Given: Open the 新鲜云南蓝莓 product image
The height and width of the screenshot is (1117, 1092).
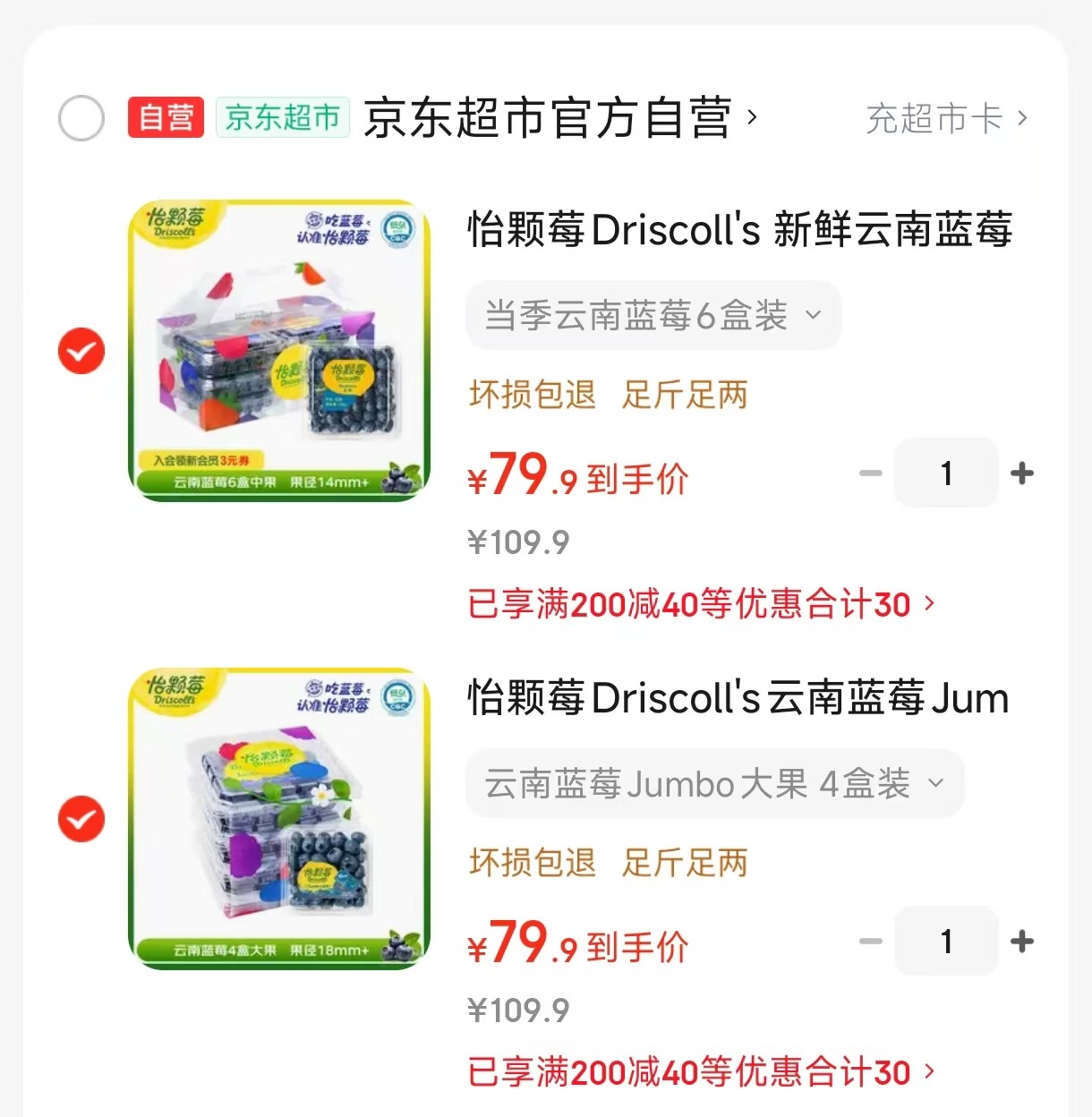Looking at the screenshot, I should 279,350.
